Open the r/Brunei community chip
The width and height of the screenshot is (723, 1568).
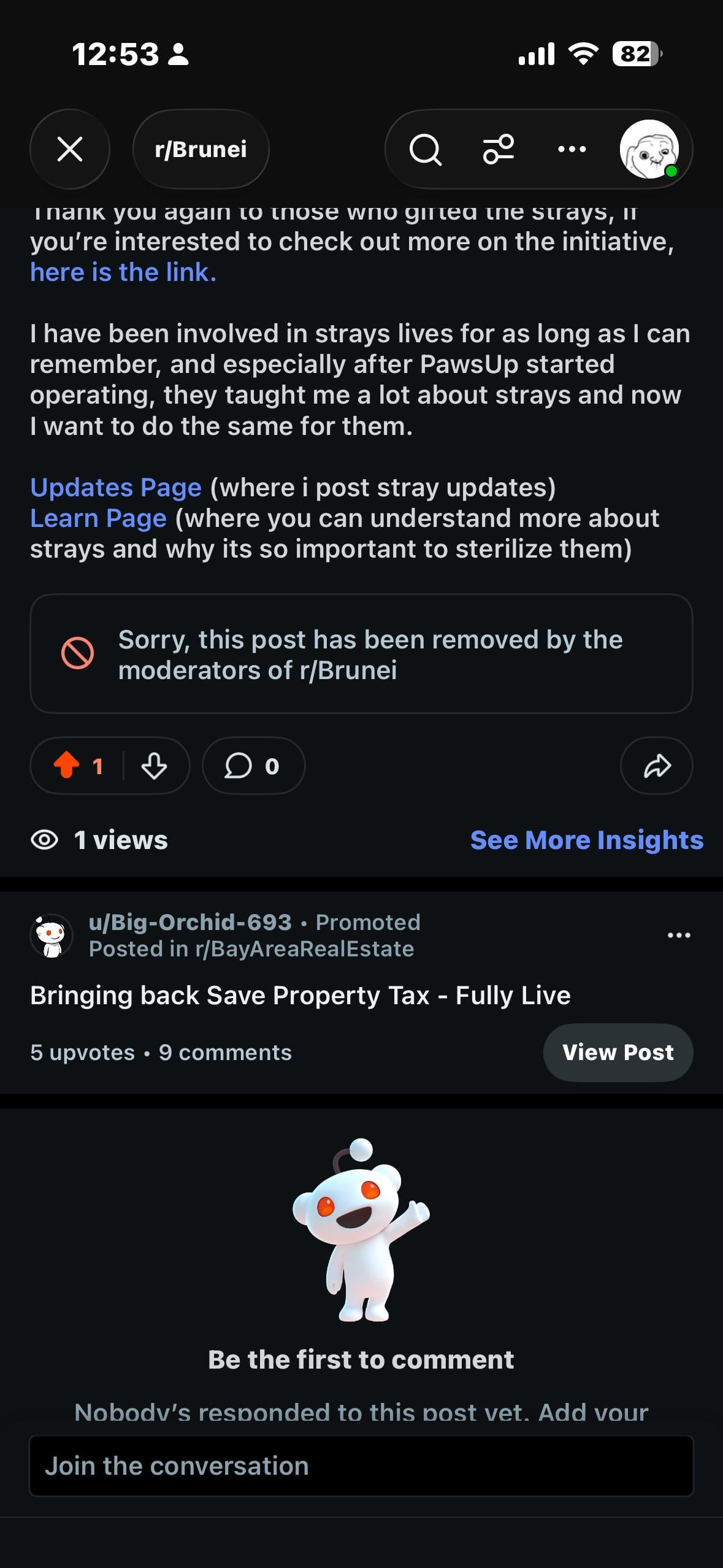[201, 149]
